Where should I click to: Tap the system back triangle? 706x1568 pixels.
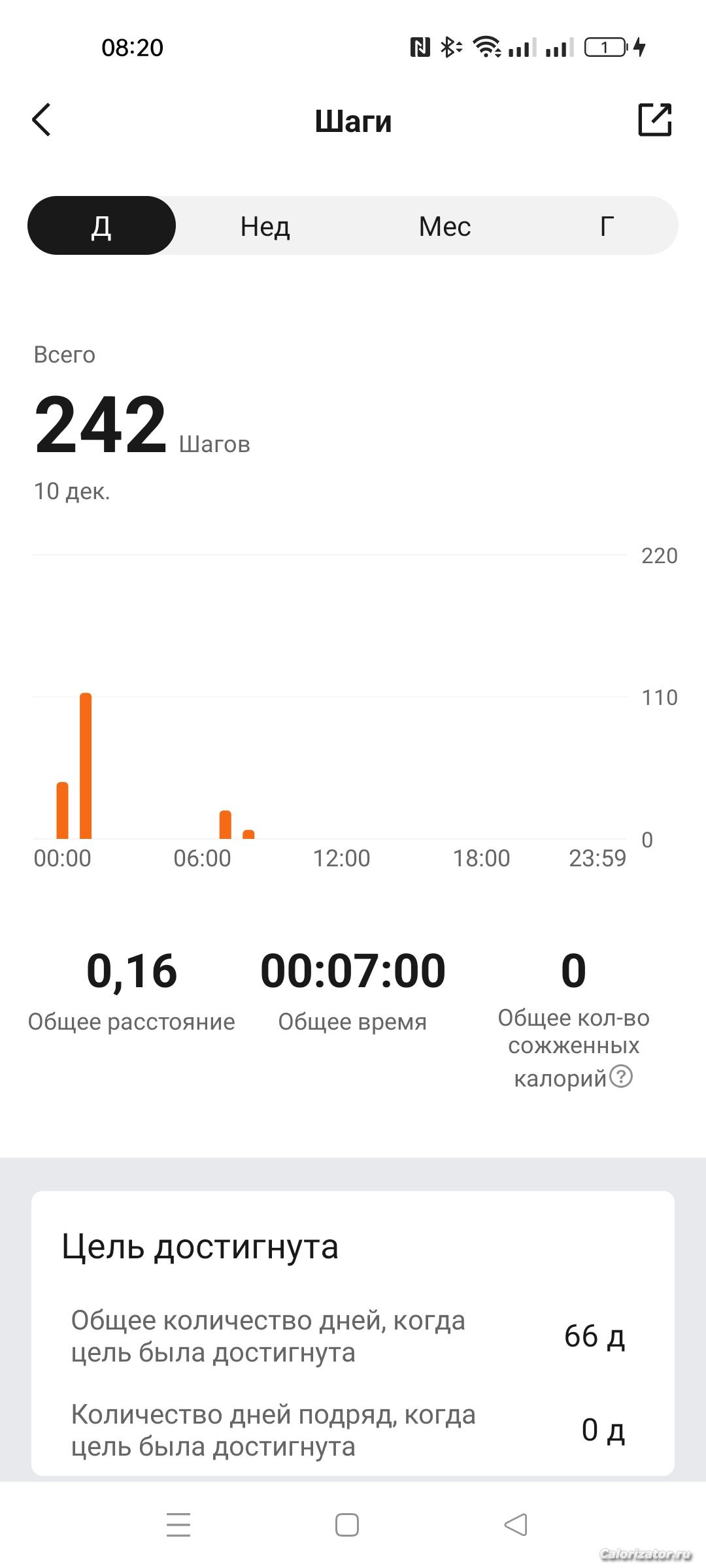click(516, 1525)
